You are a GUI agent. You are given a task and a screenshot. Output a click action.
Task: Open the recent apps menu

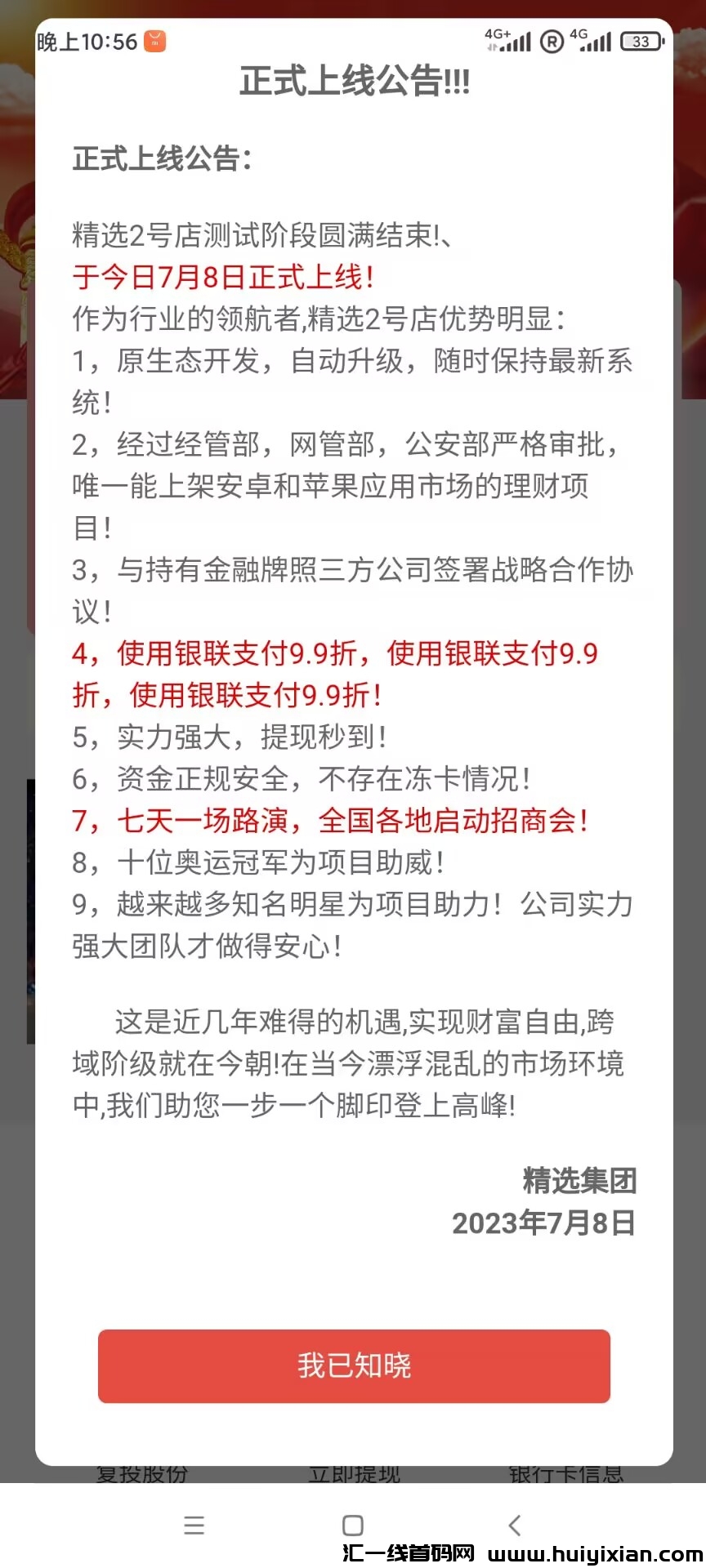(194, 1525)
